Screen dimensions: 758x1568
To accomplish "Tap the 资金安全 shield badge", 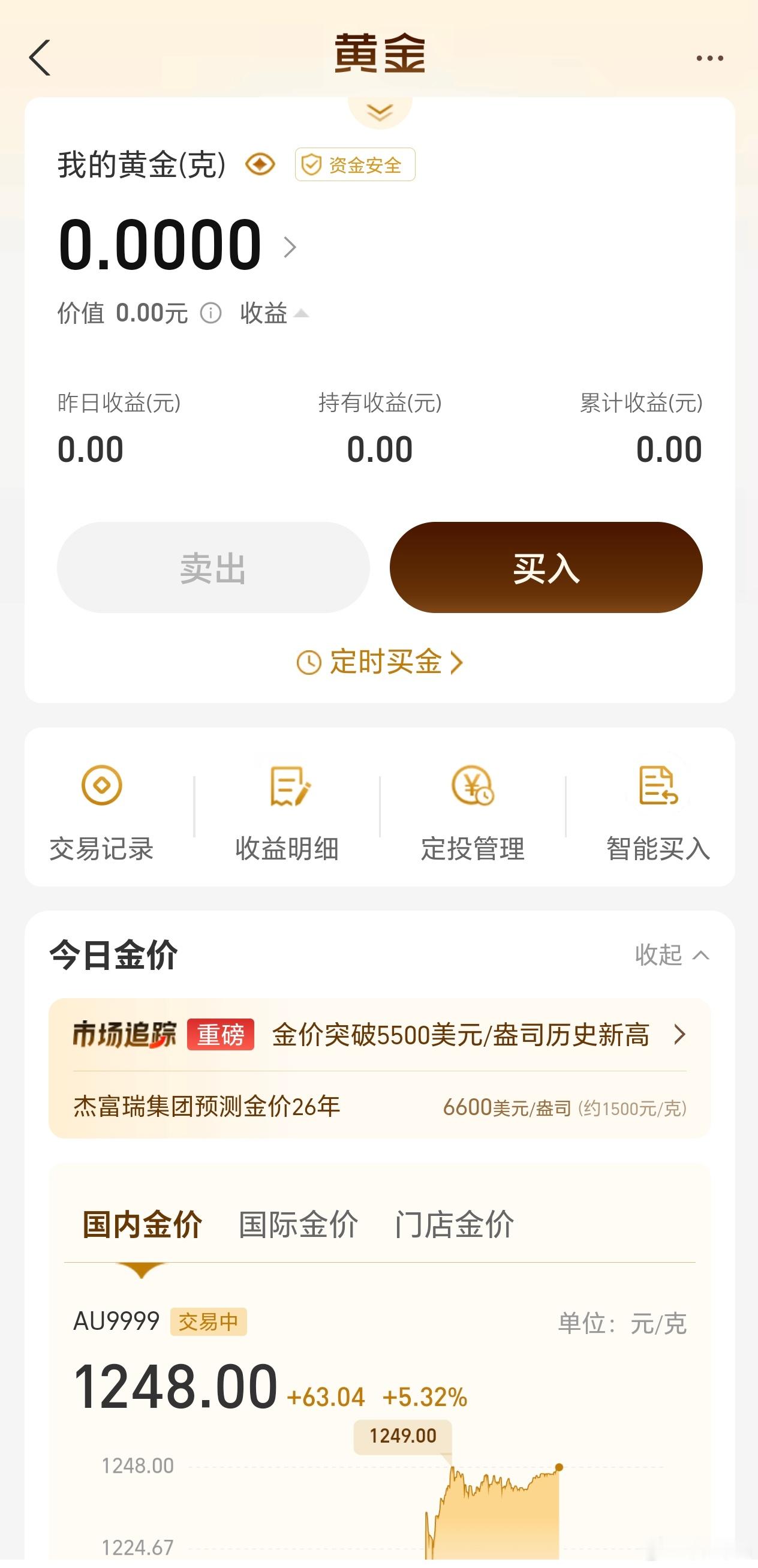I will click(353, 164).
